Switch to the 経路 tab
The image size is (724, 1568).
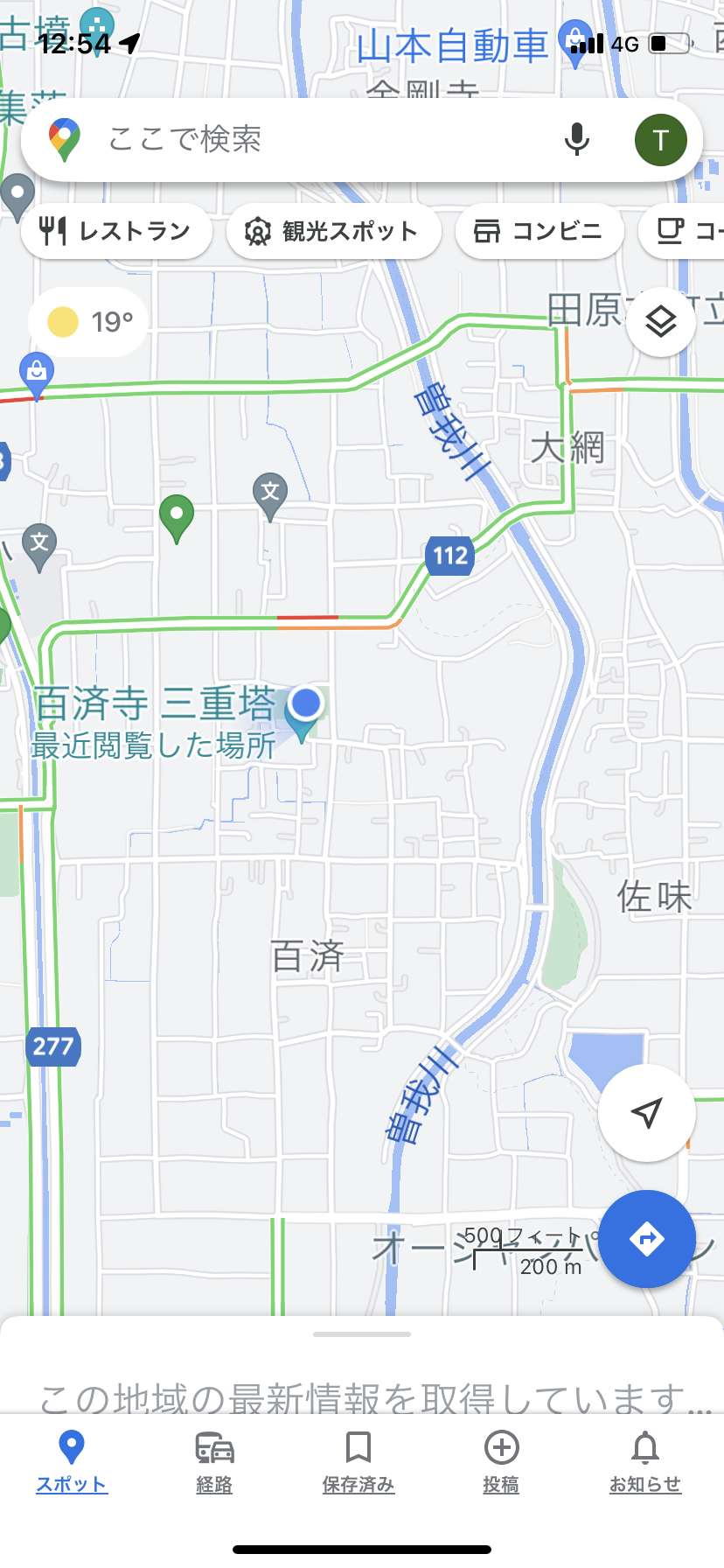pos(214,1461)
